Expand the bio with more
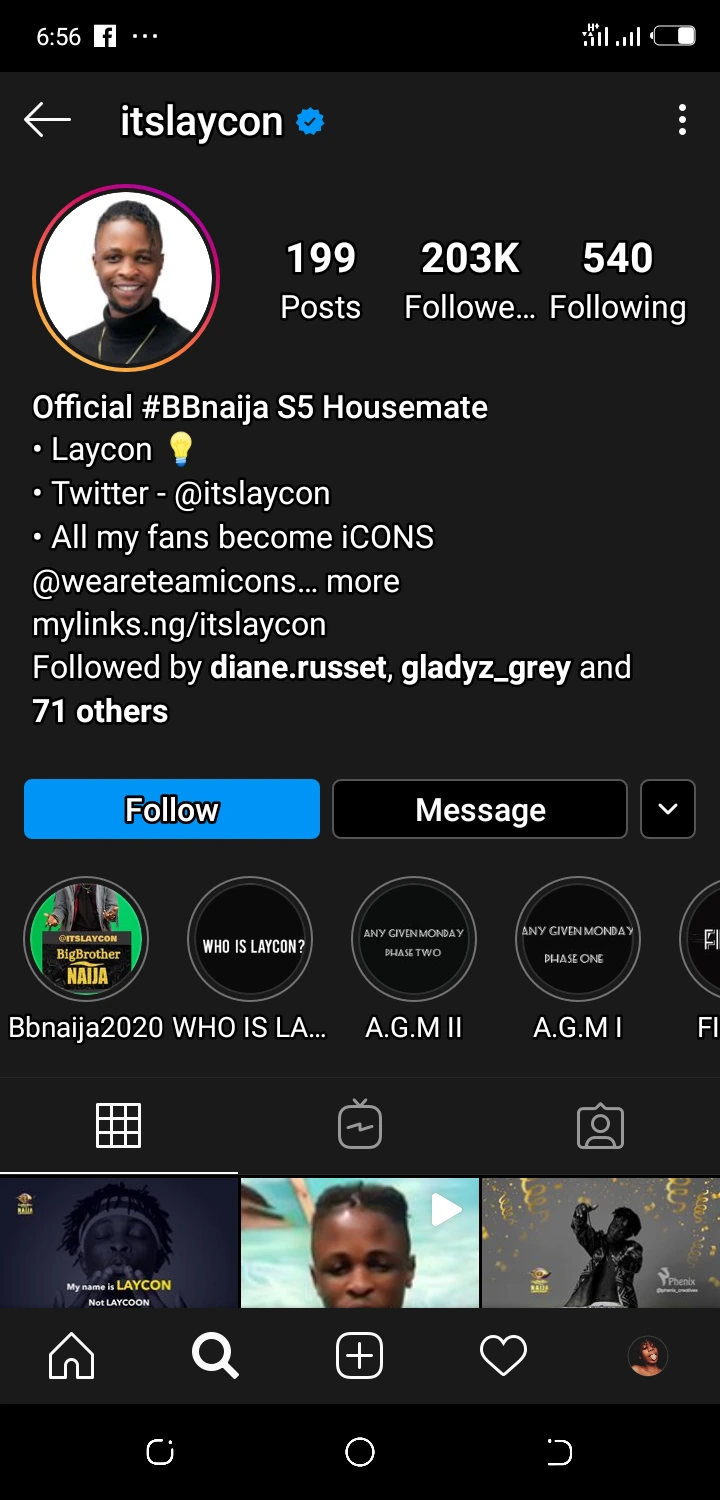This screenshot has height=1500, width=720. click(363, 581)
